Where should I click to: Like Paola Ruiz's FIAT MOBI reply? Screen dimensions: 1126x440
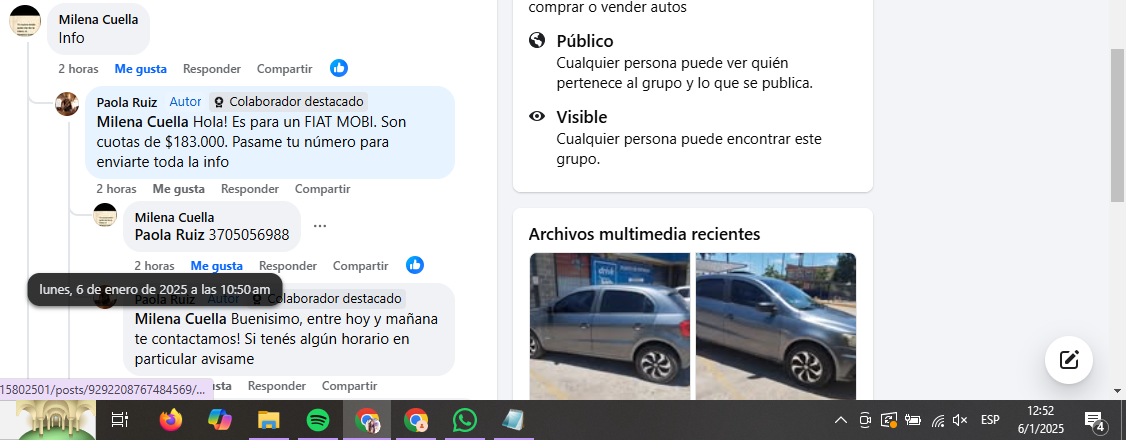(178, 189)
